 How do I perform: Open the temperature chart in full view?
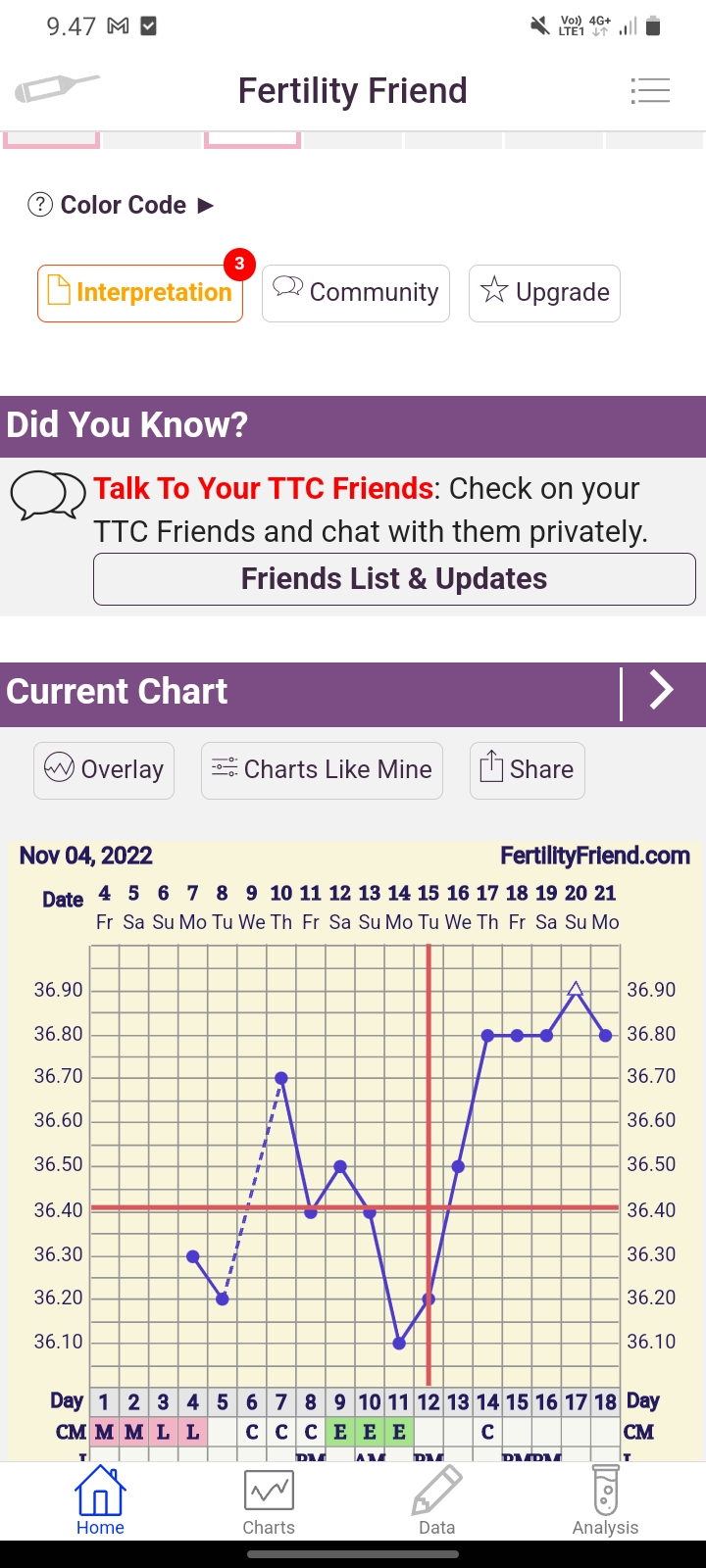click(355, 1156)
